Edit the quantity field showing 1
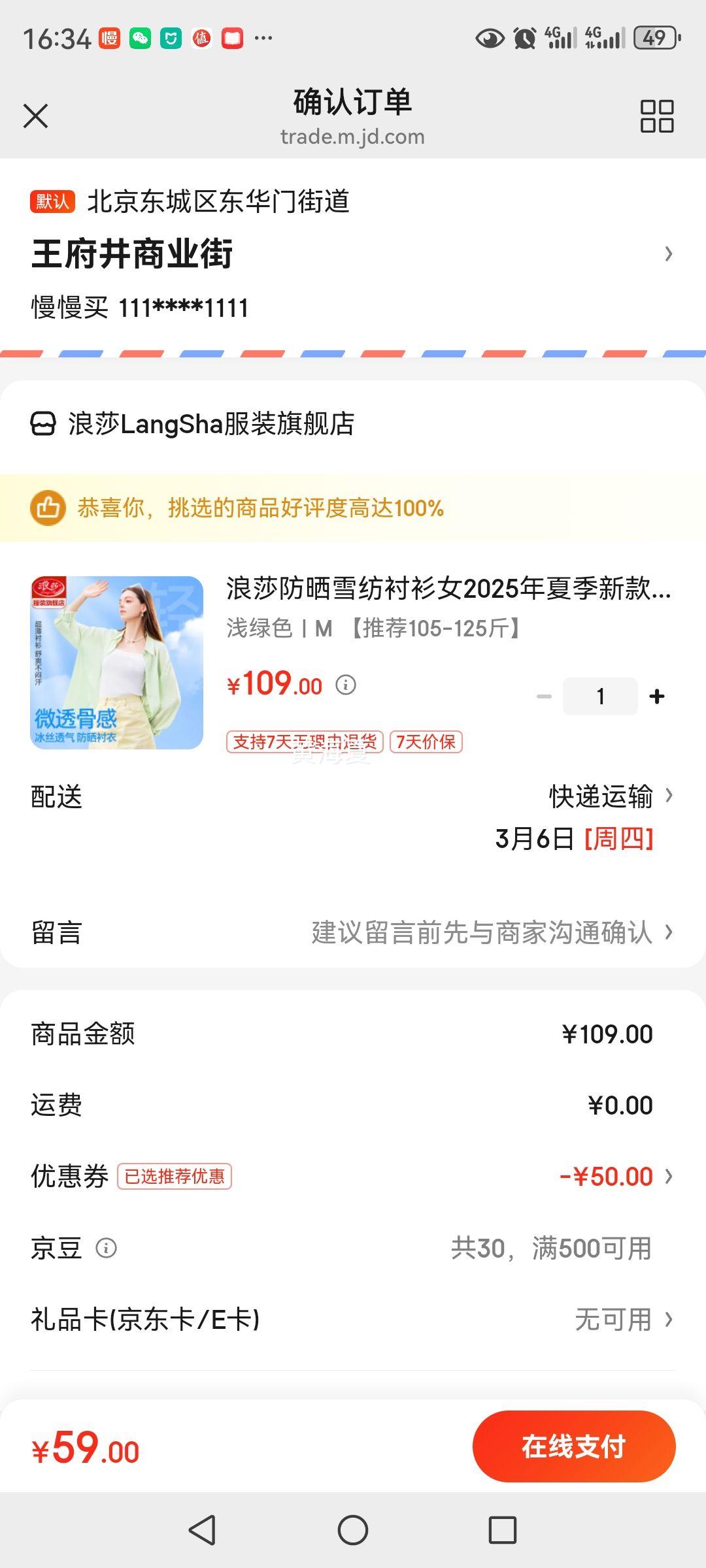The width and height of the screenshot is (706, 1568). 600,696
